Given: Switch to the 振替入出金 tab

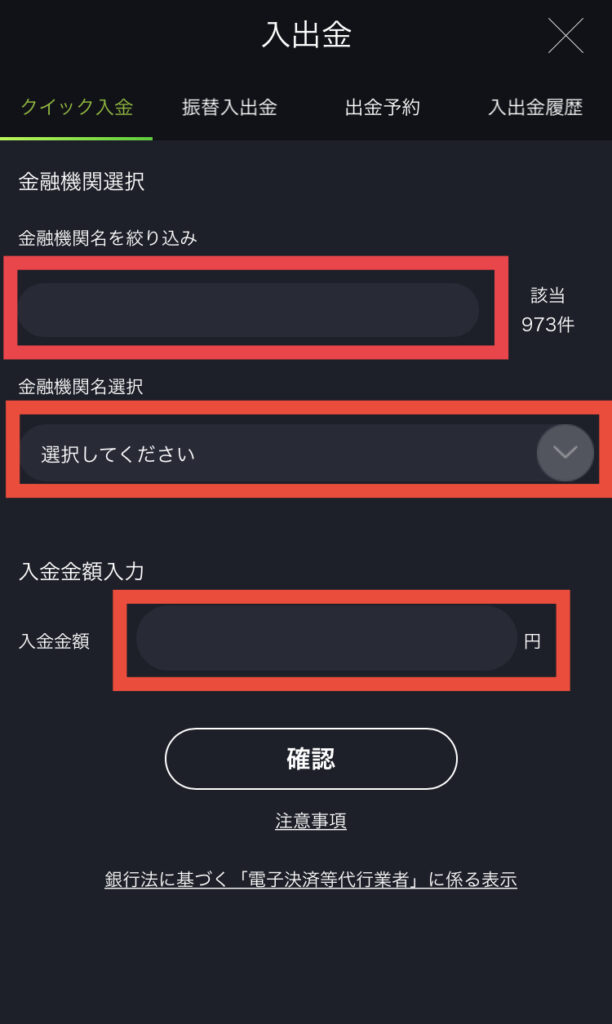Looking at the screenshot, I should click(x=229, y=108).
